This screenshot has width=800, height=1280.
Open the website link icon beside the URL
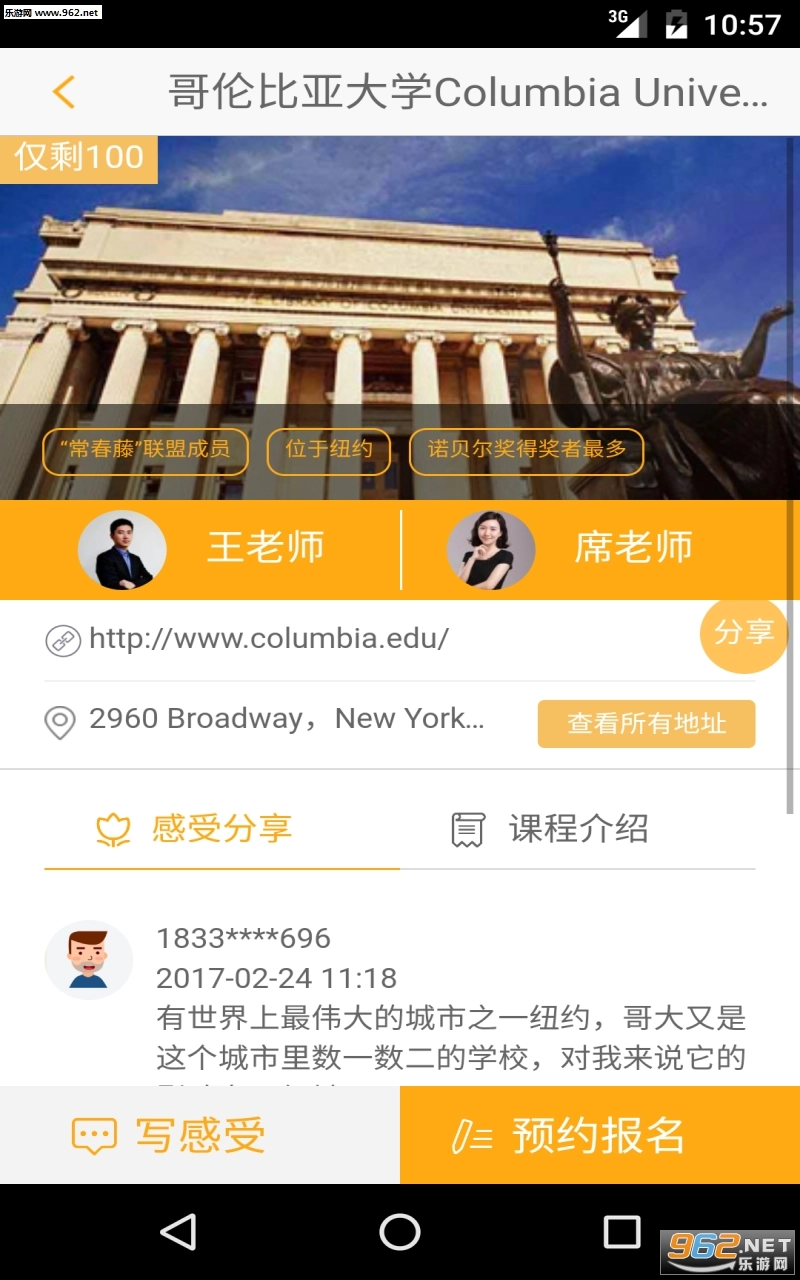pos(63,638)
